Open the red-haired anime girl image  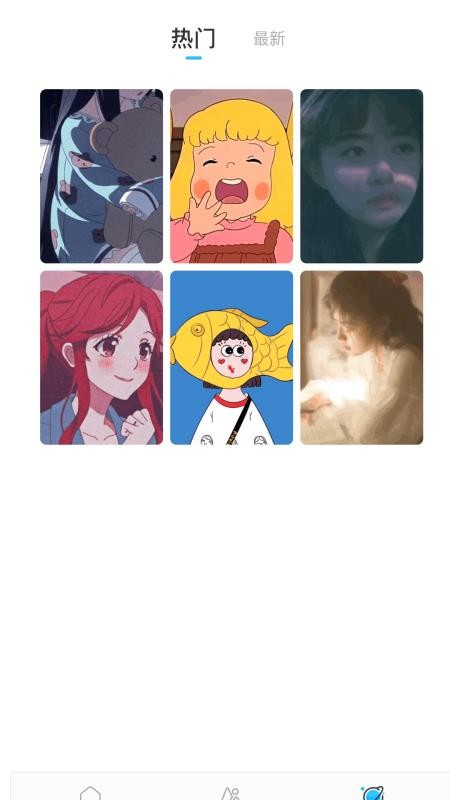coord(102,358)
